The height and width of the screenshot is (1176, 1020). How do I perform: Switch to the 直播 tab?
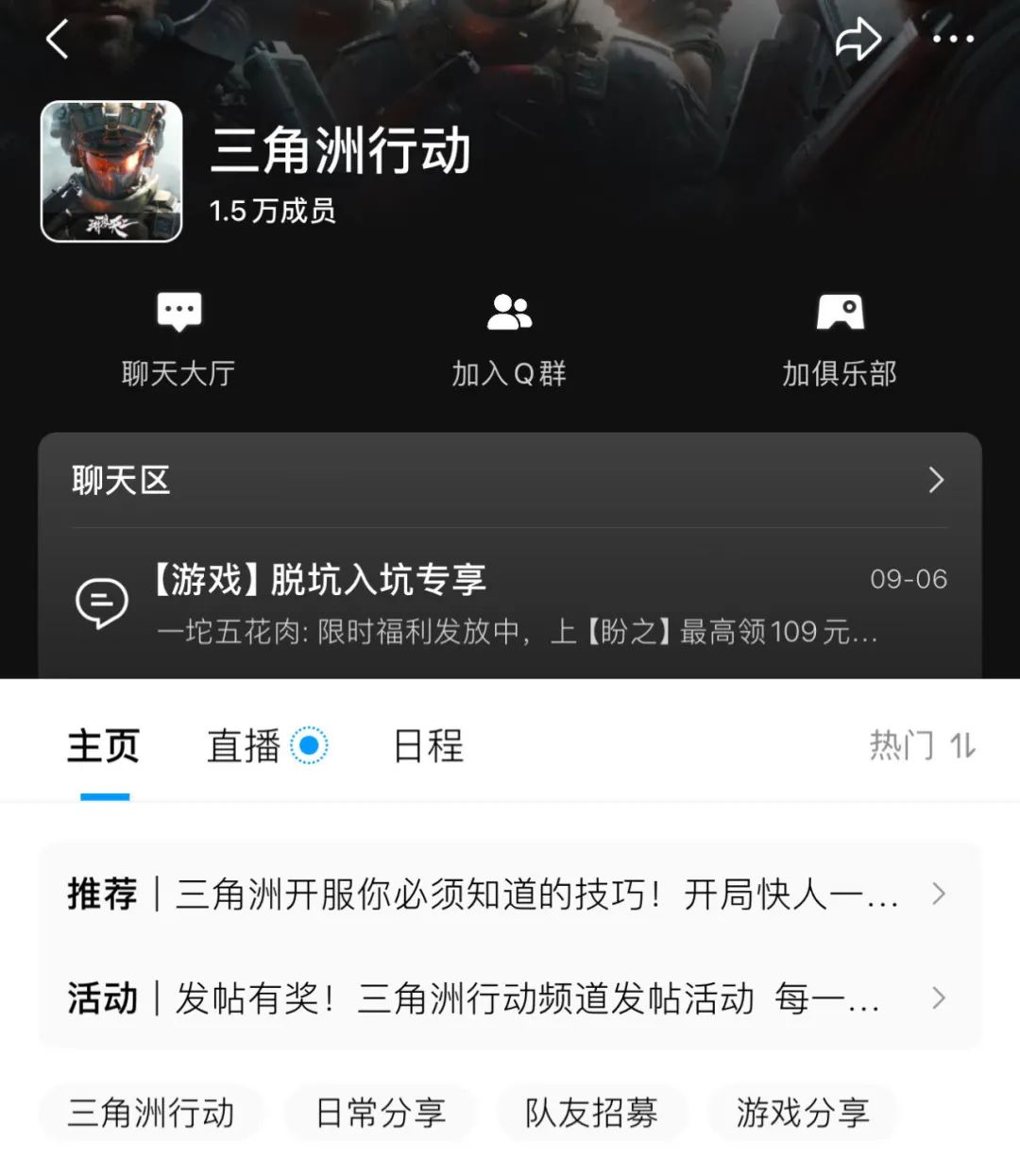pos(246,746)
